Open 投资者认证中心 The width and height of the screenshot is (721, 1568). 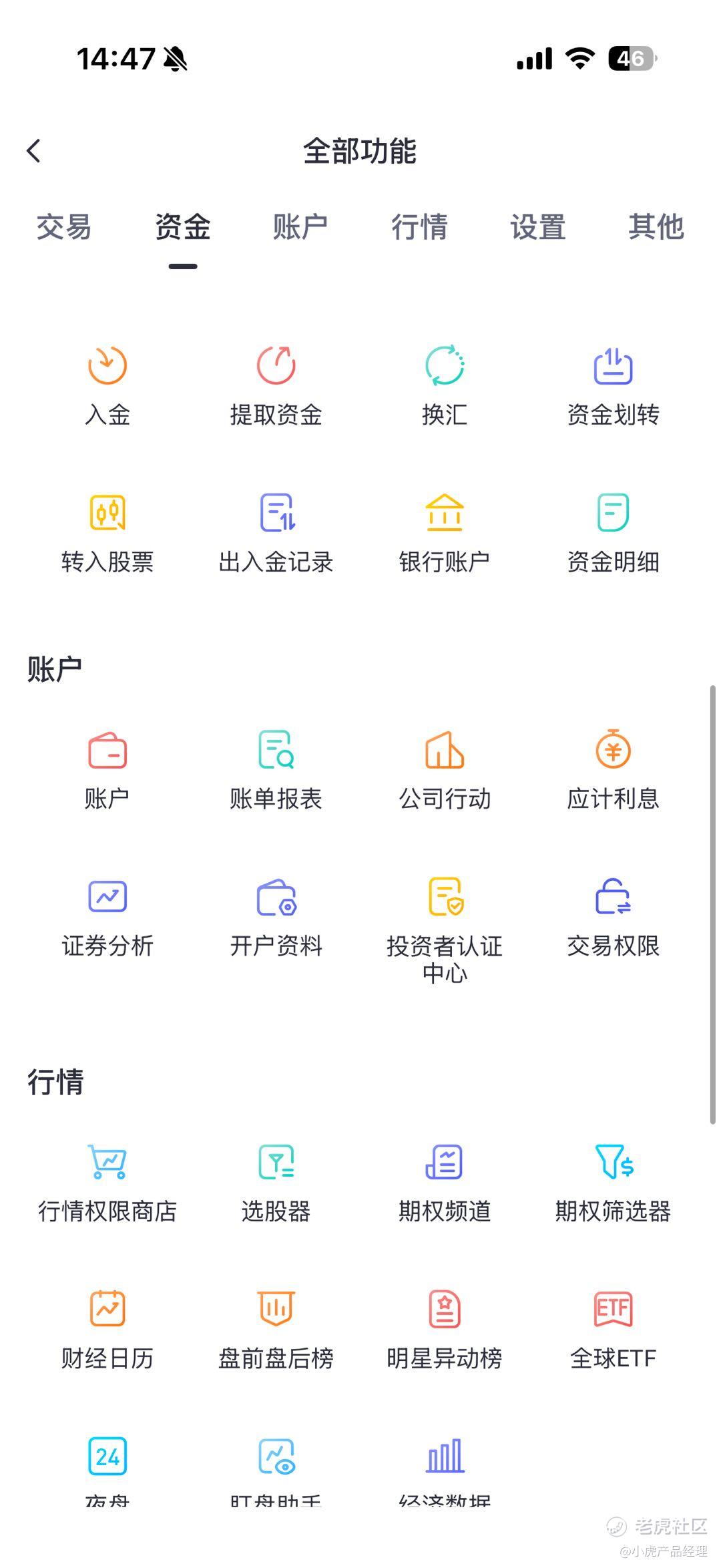tap(445, 928)
